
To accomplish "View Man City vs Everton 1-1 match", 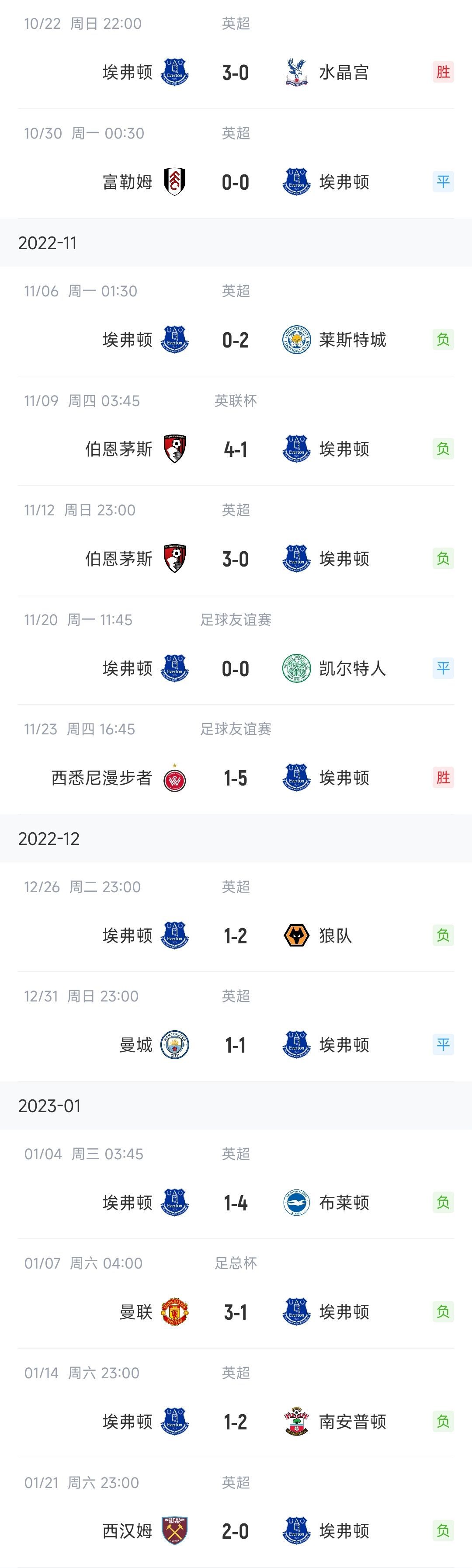I will point(236,1045).
